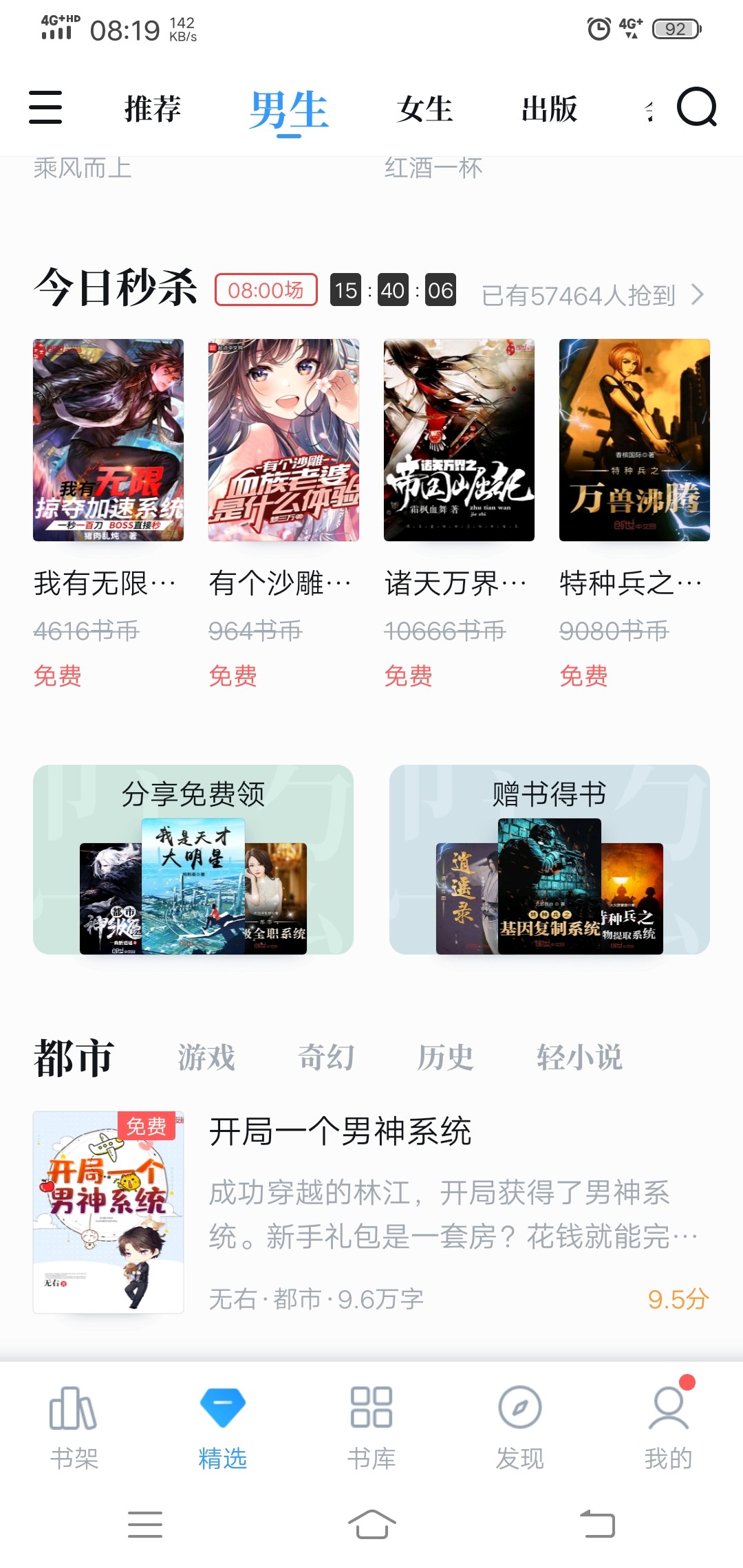743x1568 pixels.
Task: Open the 分享免费领 card
Action: pyautogui.click(x=193, y=859)
